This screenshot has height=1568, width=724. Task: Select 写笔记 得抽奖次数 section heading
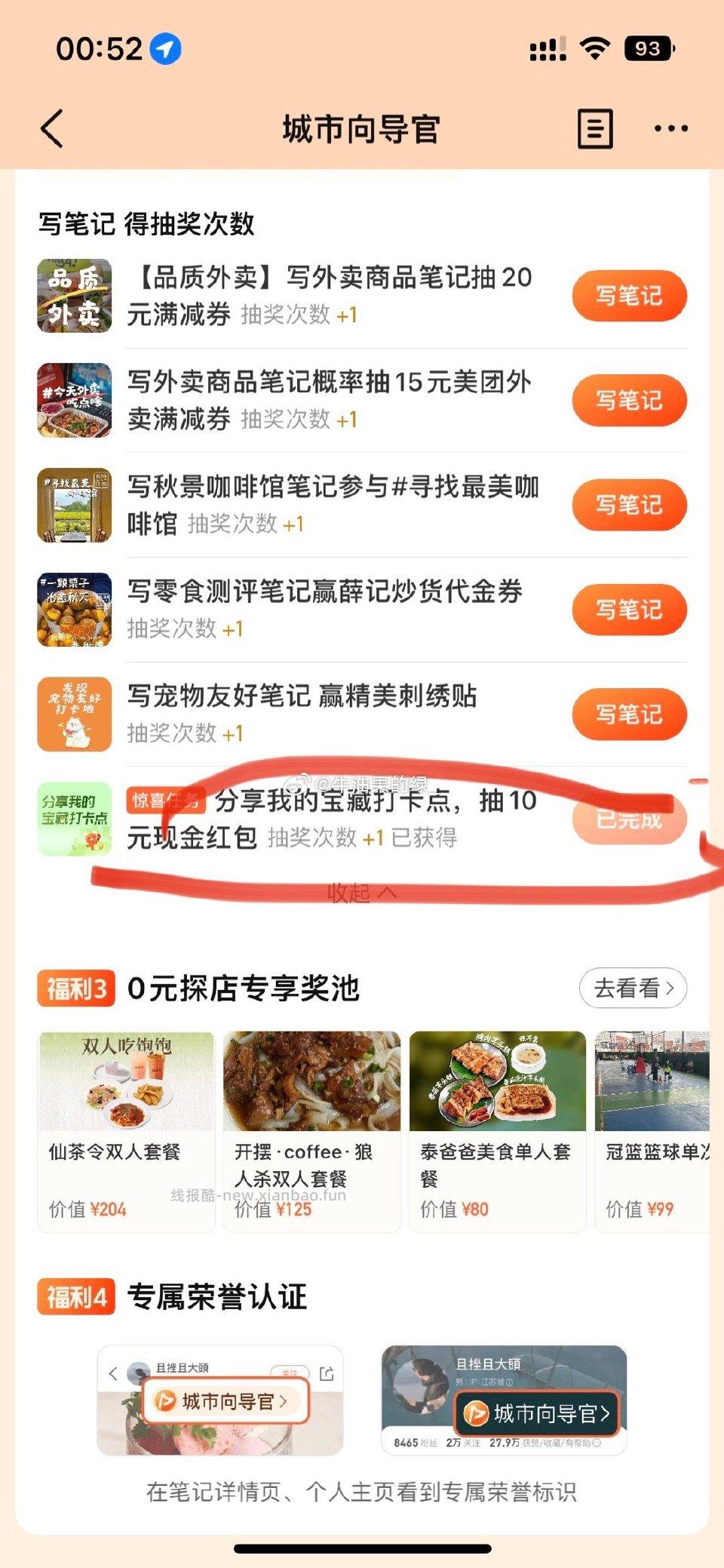[x=137, y=220]
